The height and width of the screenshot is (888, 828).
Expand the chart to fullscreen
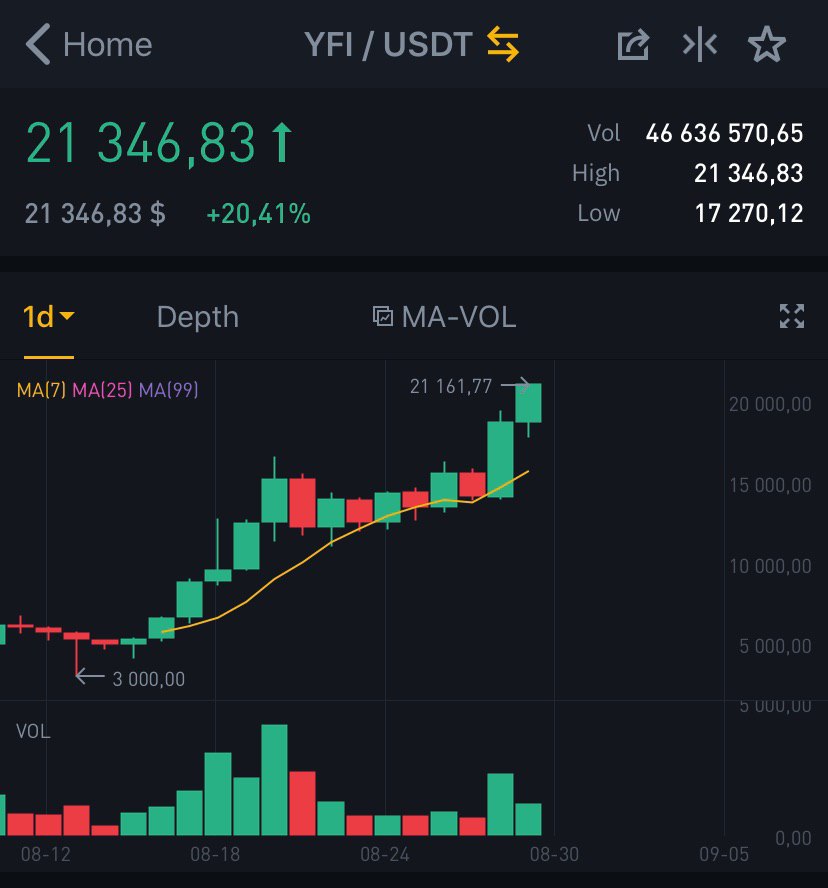coord(791,317)
